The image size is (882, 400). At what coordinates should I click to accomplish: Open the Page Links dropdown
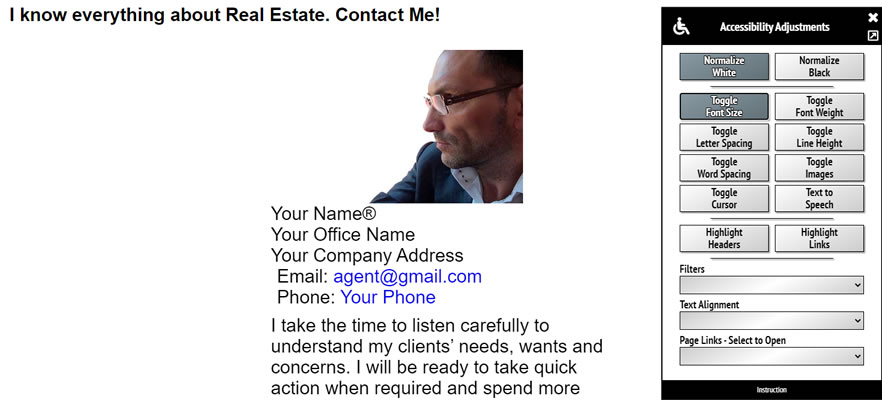click(x=771, y=355)
